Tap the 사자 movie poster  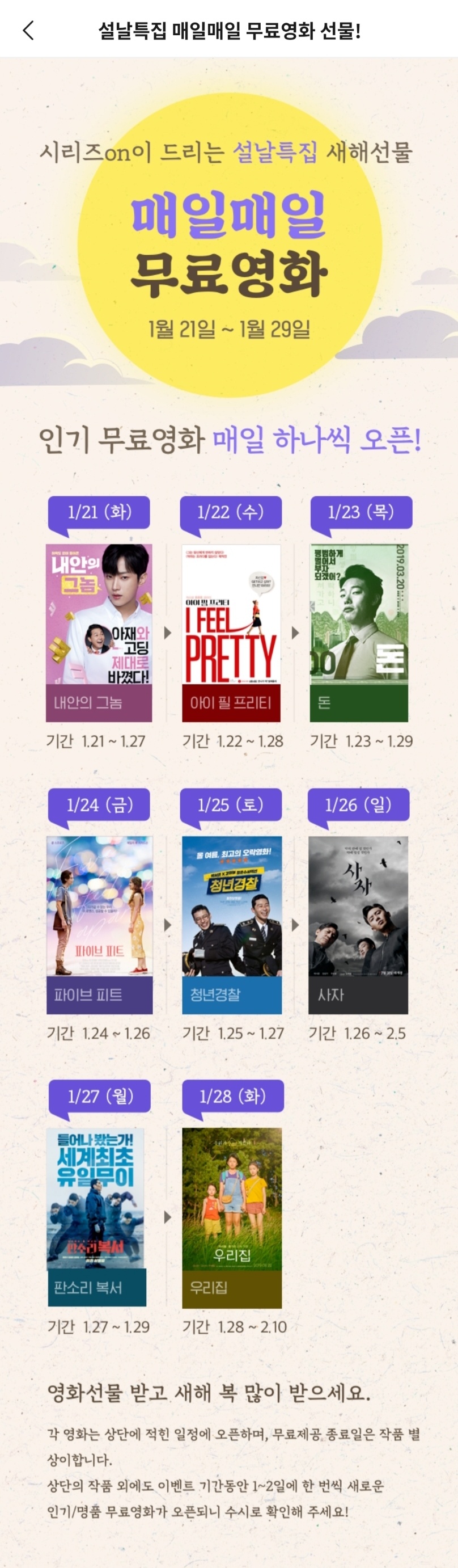(358, 924)
